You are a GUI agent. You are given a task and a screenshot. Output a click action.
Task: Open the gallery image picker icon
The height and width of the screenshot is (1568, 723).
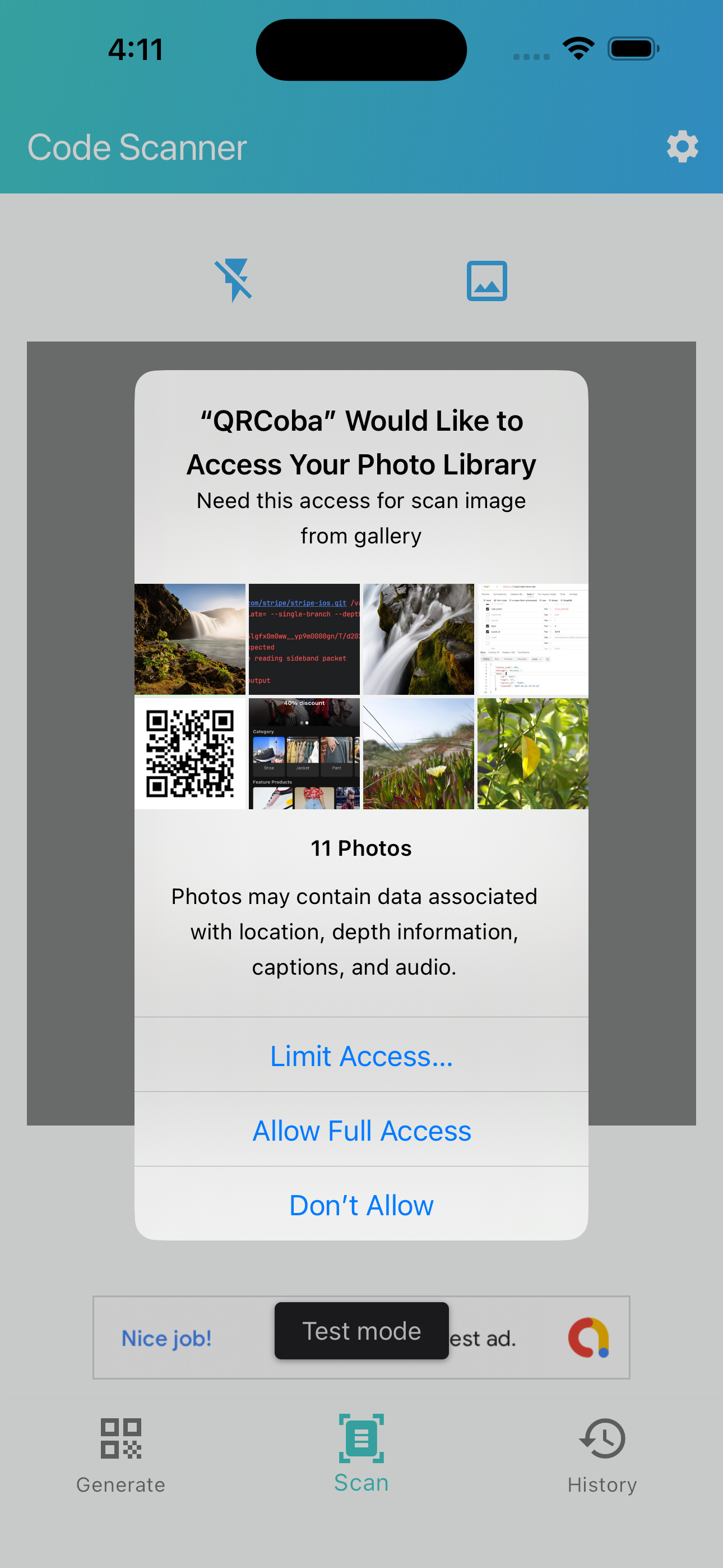click(x=486, y=280)
